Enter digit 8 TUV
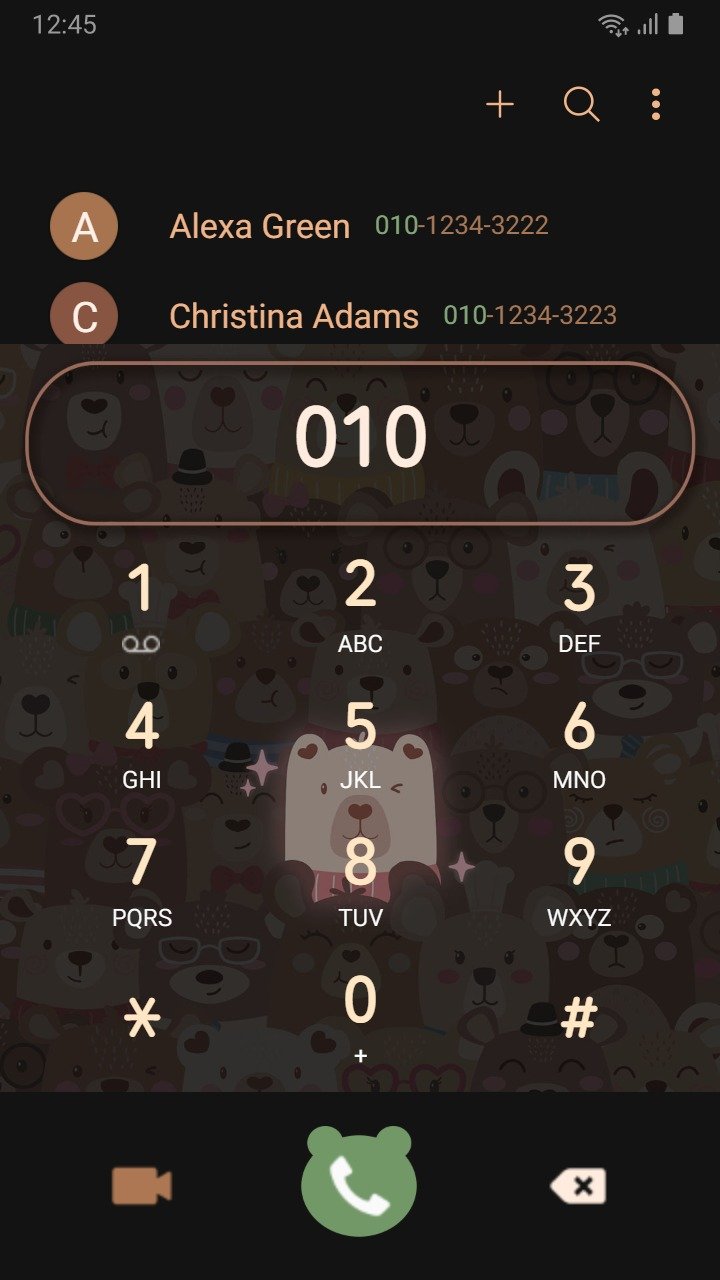Viewport: 720px width, 1280px height. (x=360, y=881)
